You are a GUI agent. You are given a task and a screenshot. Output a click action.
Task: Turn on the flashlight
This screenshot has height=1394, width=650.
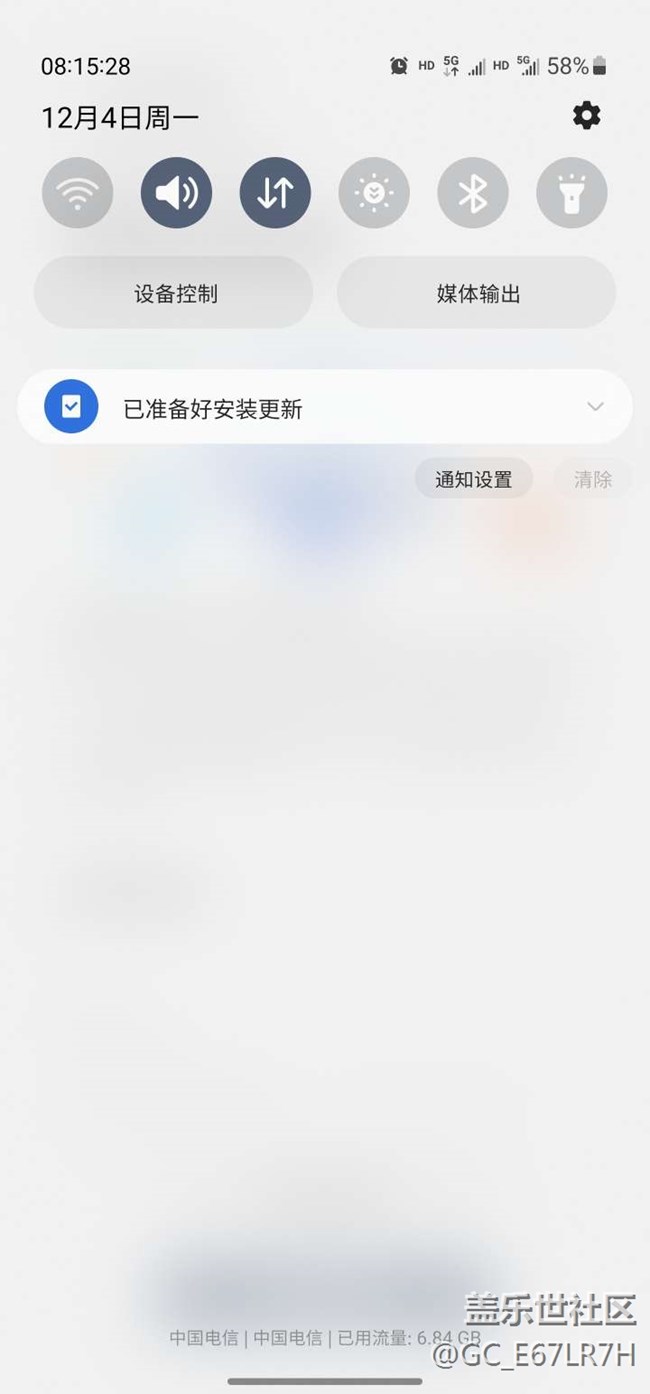(572, 193)
